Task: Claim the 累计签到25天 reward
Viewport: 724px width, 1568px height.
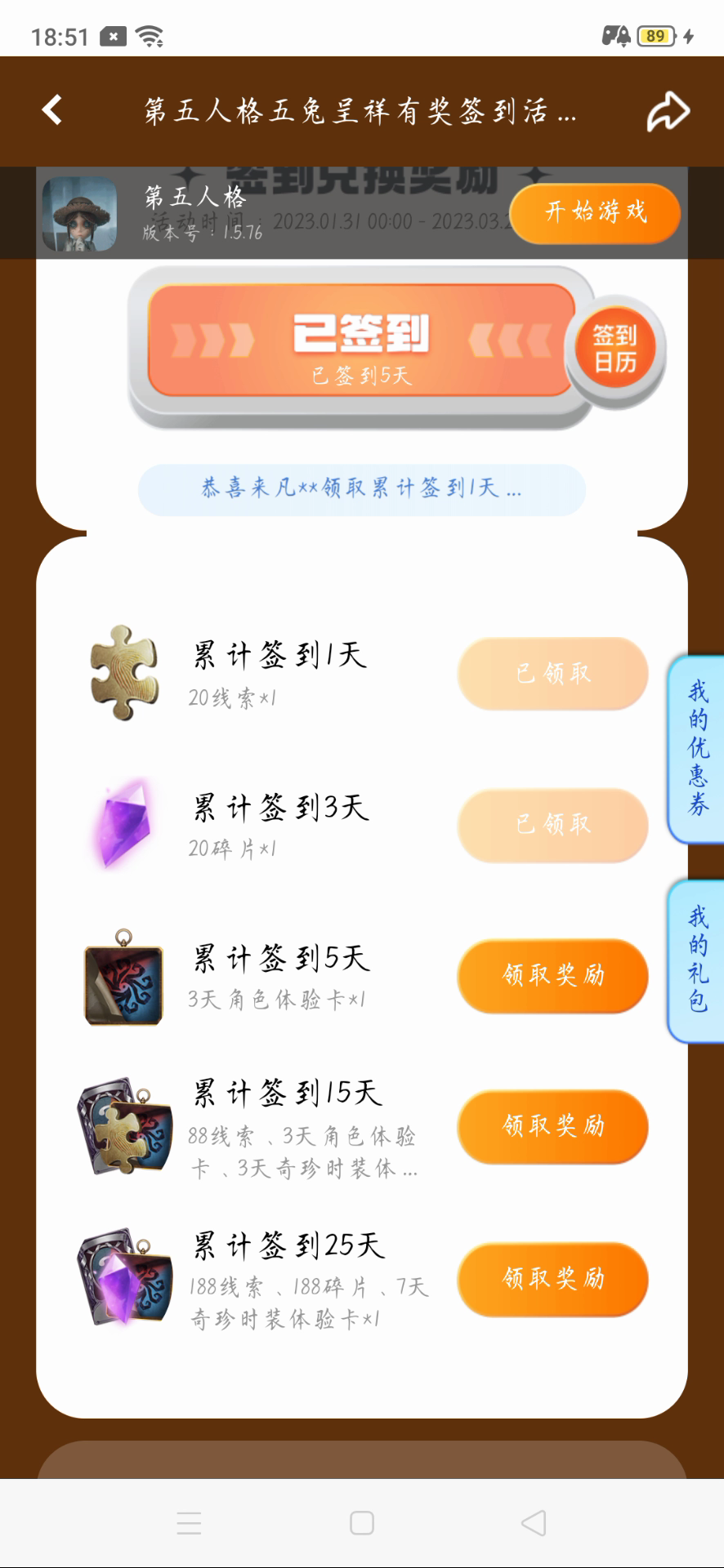Action: point(552,1278)
